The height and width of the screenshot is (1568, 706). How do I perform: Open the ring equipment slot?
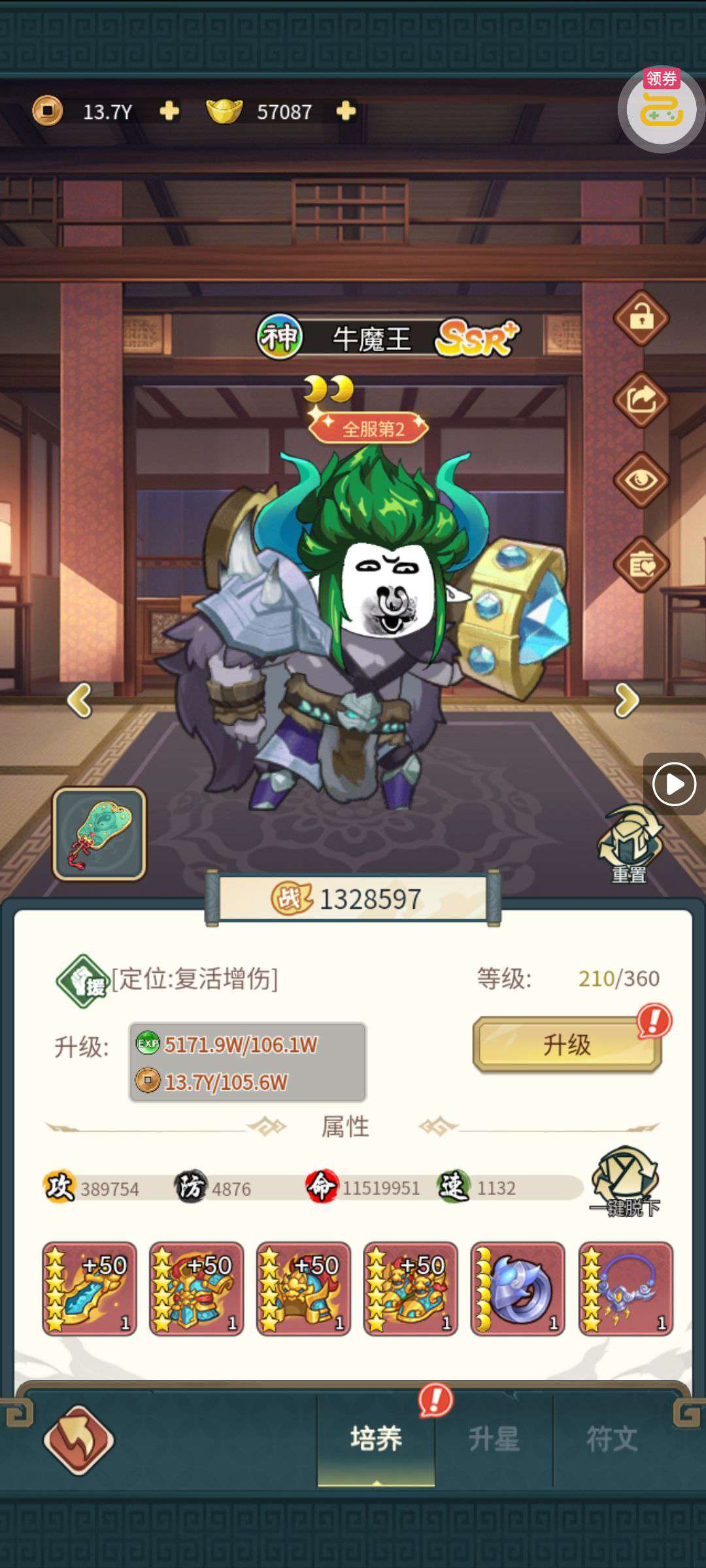pyautogui.click(x=518, y=1288)
